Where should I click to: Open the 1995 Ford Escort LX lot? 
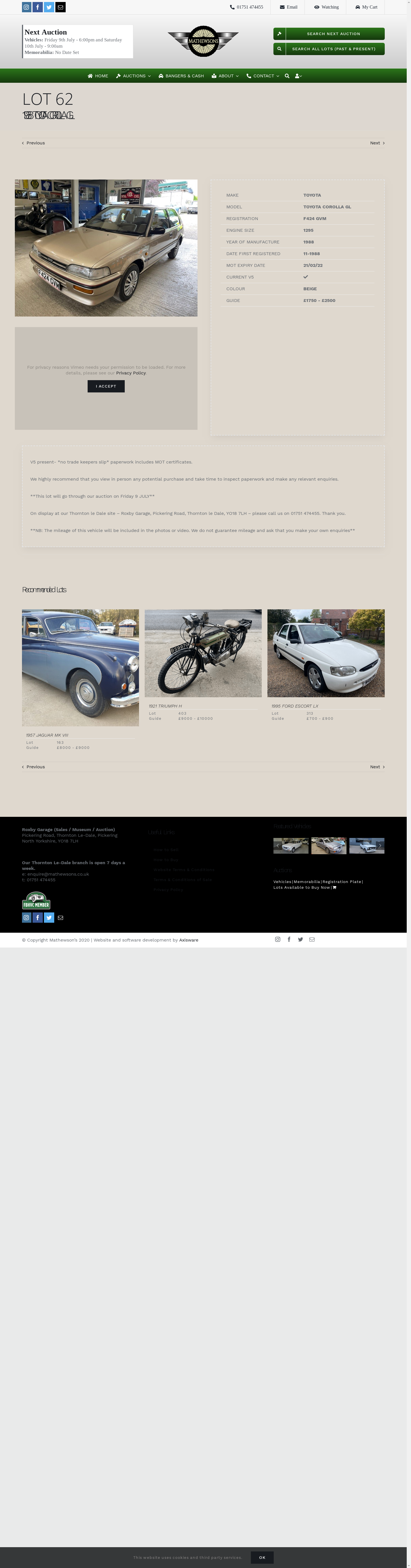click(x=326, y=653)
